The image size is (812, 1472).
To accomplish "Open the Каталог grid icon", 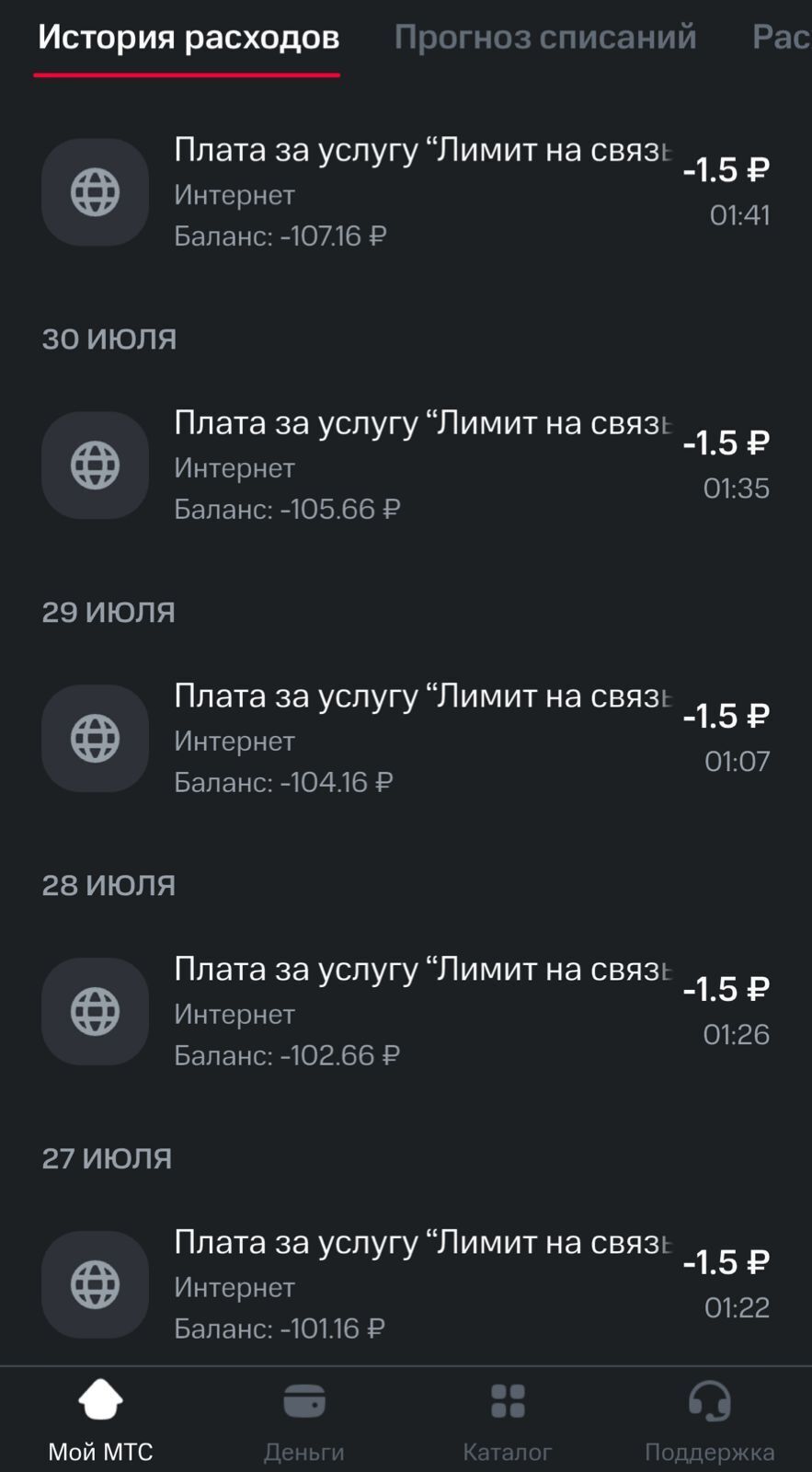I will [508, 1399].
